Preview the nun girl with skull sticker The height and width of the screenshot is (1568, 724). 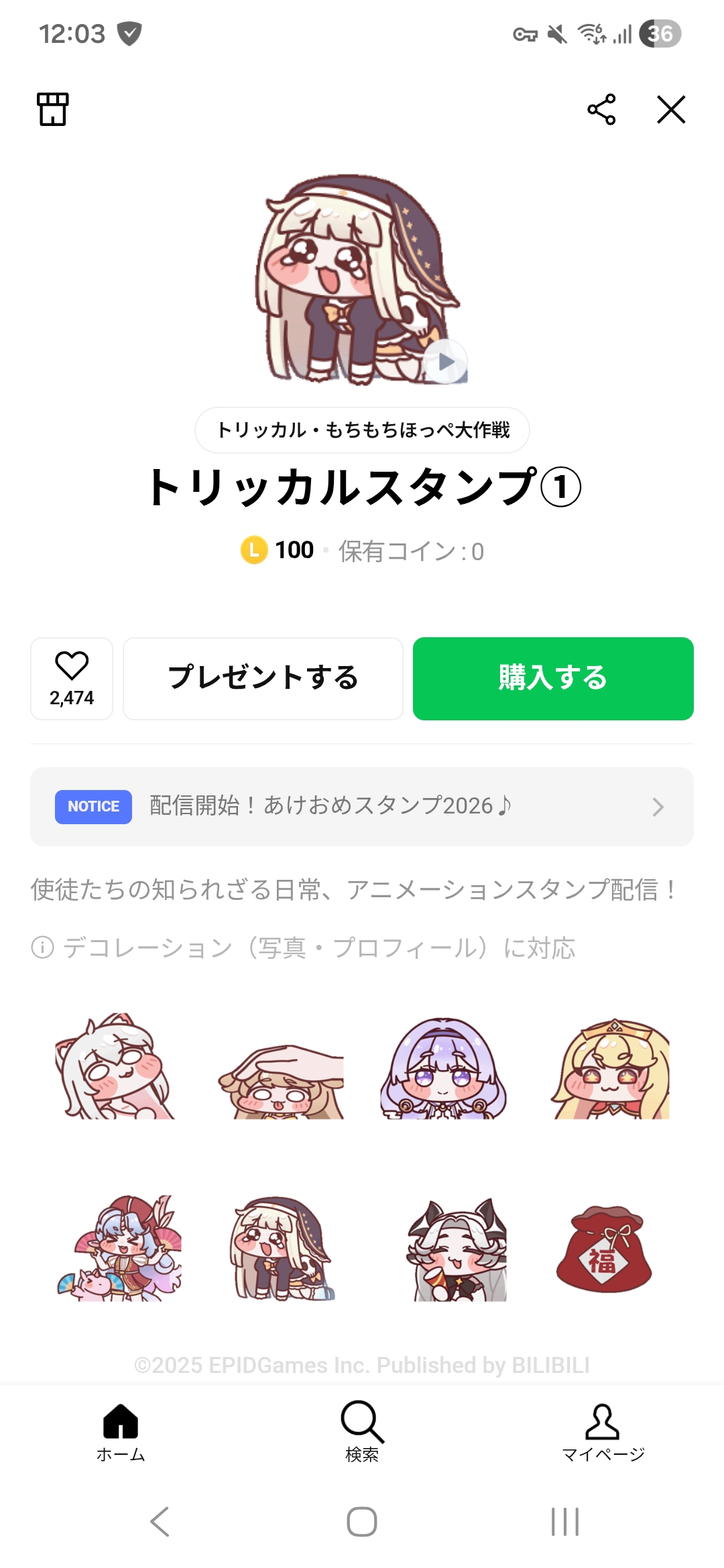(x=282, y=1248)
